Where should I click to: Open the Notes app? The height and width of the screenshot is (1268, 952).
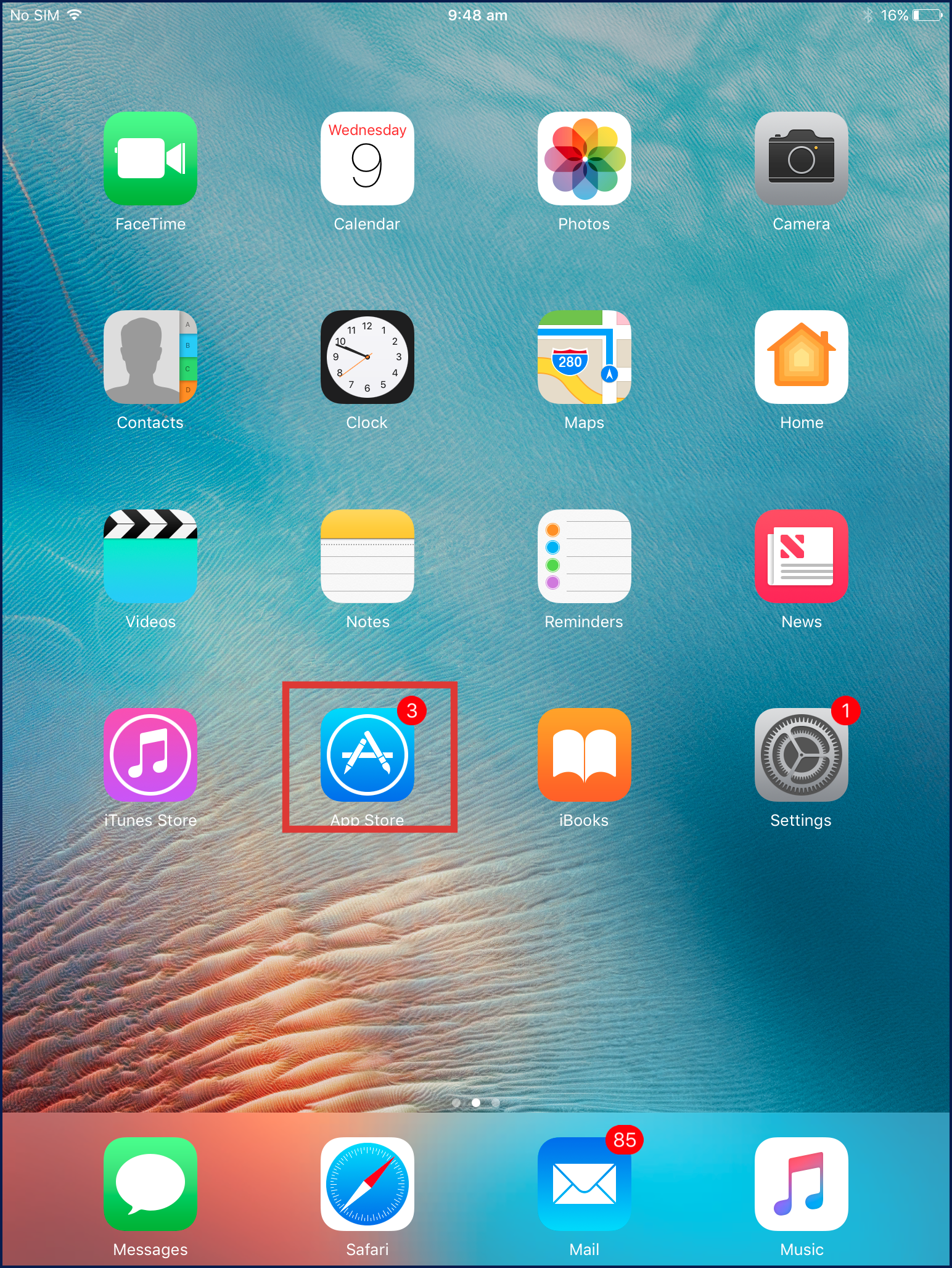coord(367,556)
